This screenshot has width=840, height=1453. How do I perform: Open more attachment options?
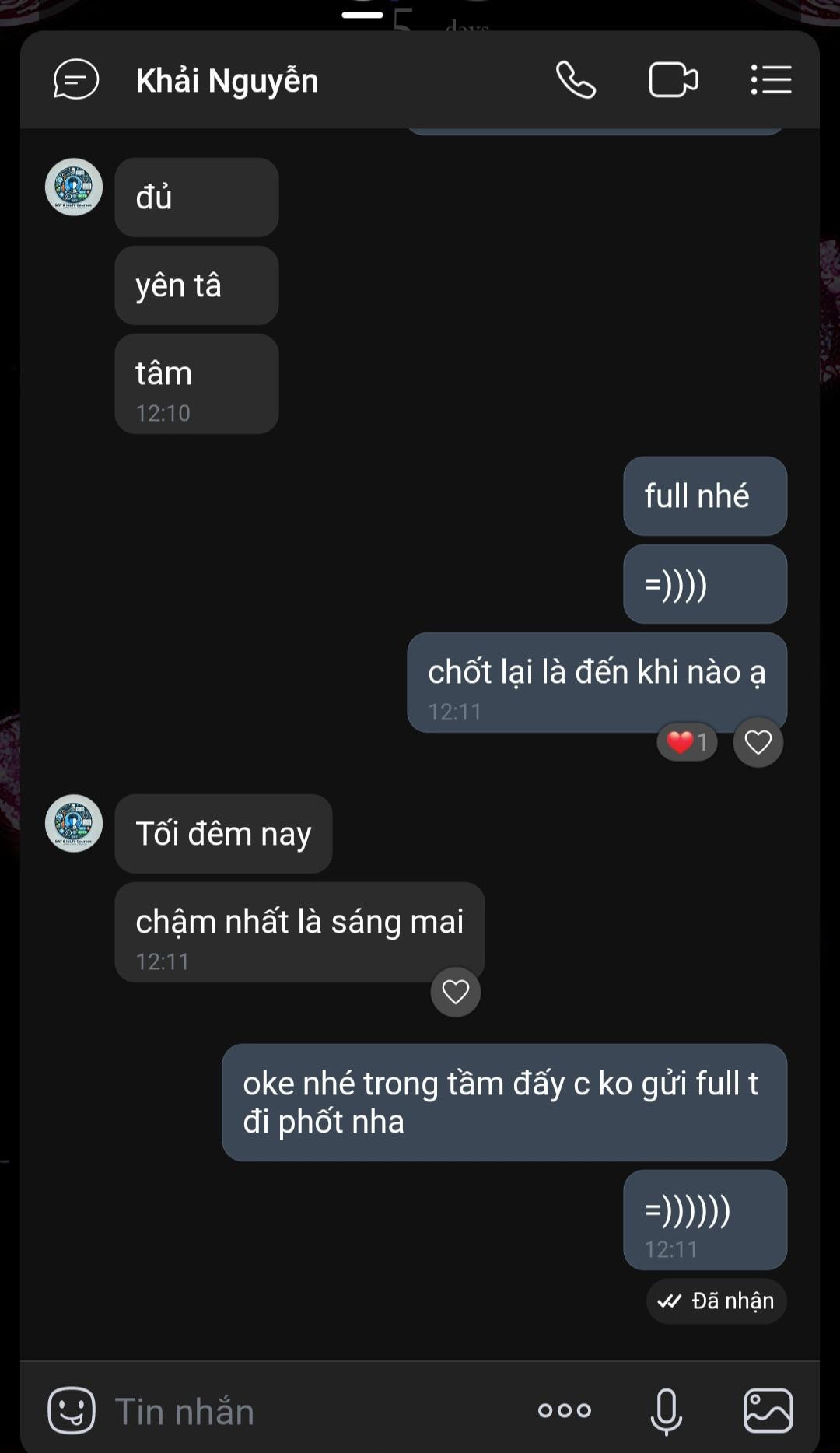[x=565, y=1410]
